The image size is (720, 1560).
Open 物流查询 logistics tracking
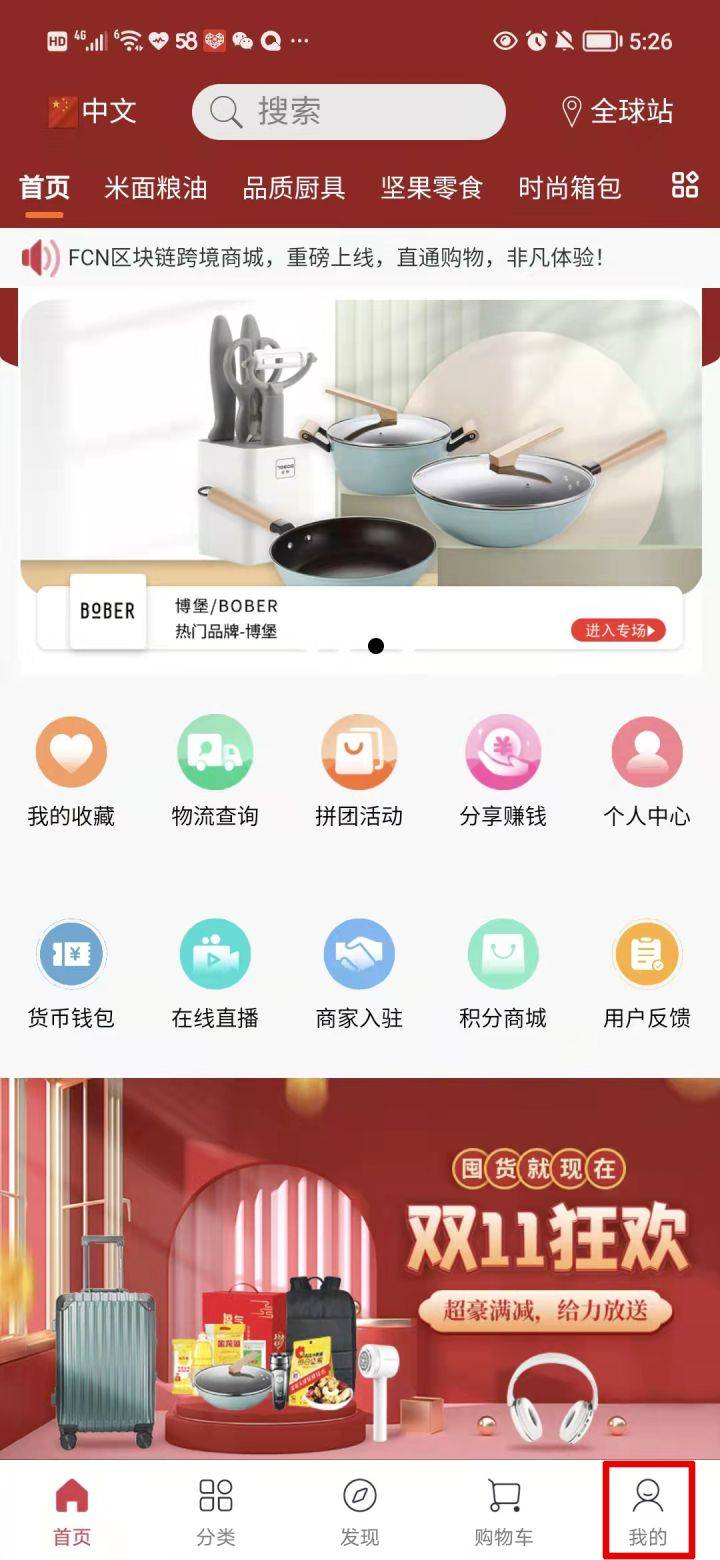pos(215,772)
